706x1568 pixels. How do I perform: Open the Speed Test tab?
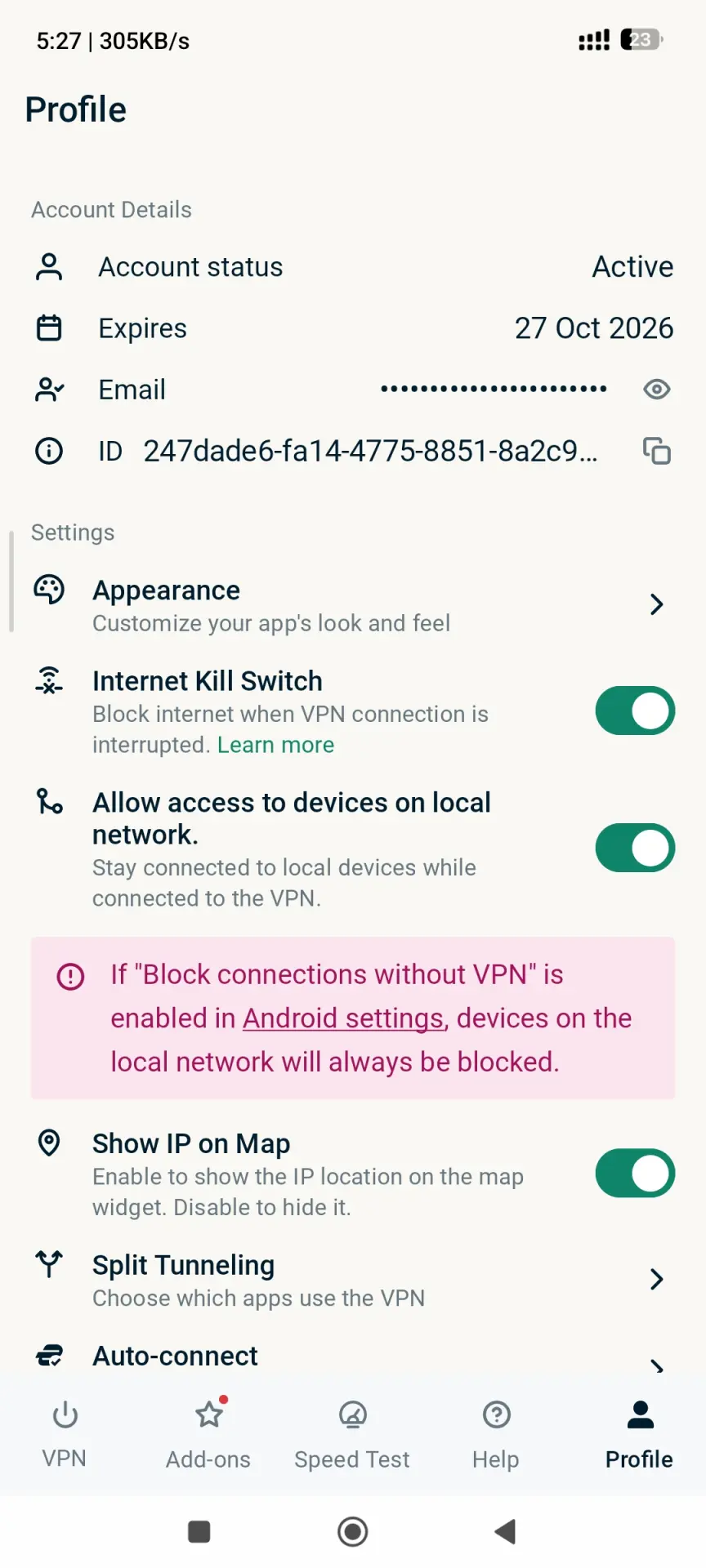pyautogui.click(x=352, y=1435)
